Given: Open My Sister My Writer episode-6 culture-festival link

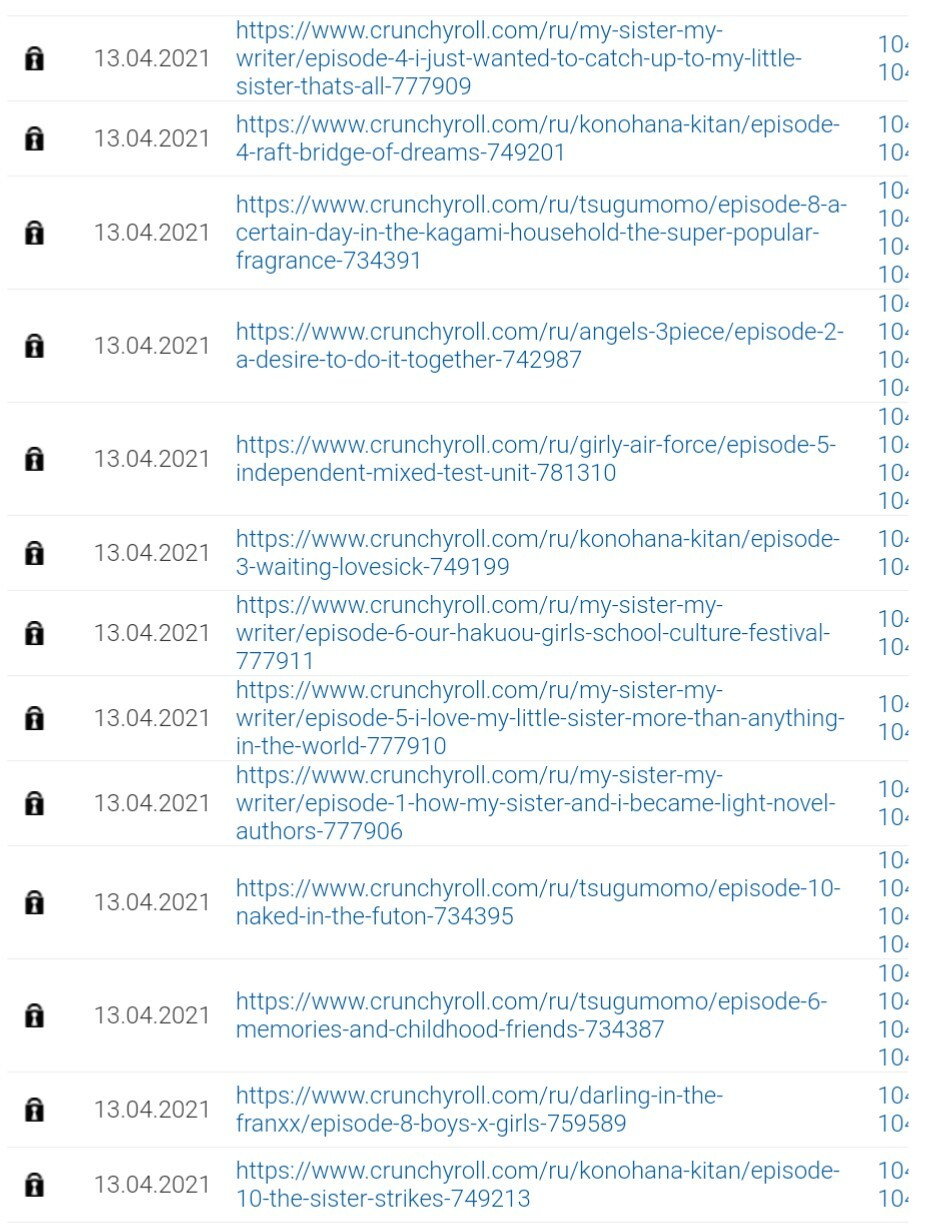Looking at the screenshot, I should pos(532,633).
